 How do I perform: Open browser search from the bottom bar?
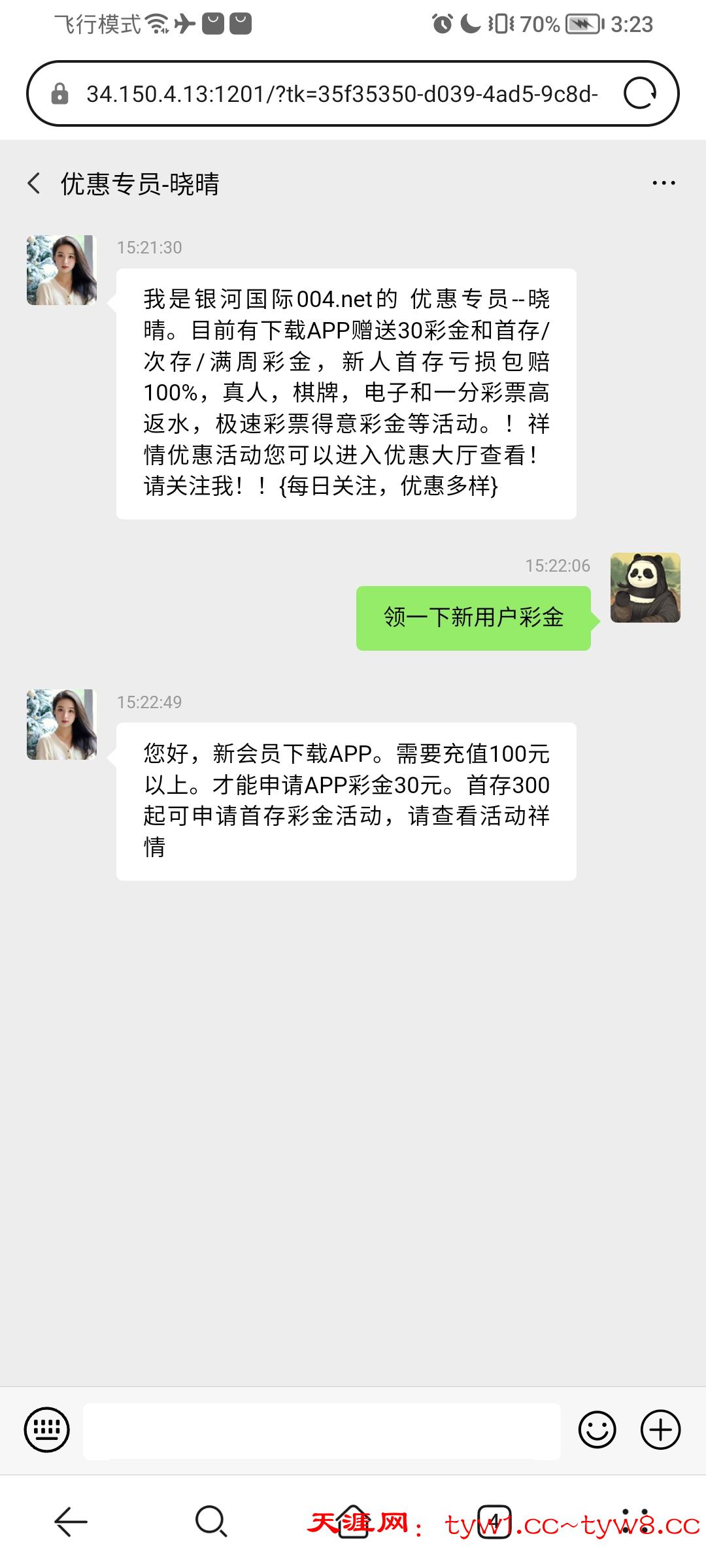click(x=211, y=1522)
